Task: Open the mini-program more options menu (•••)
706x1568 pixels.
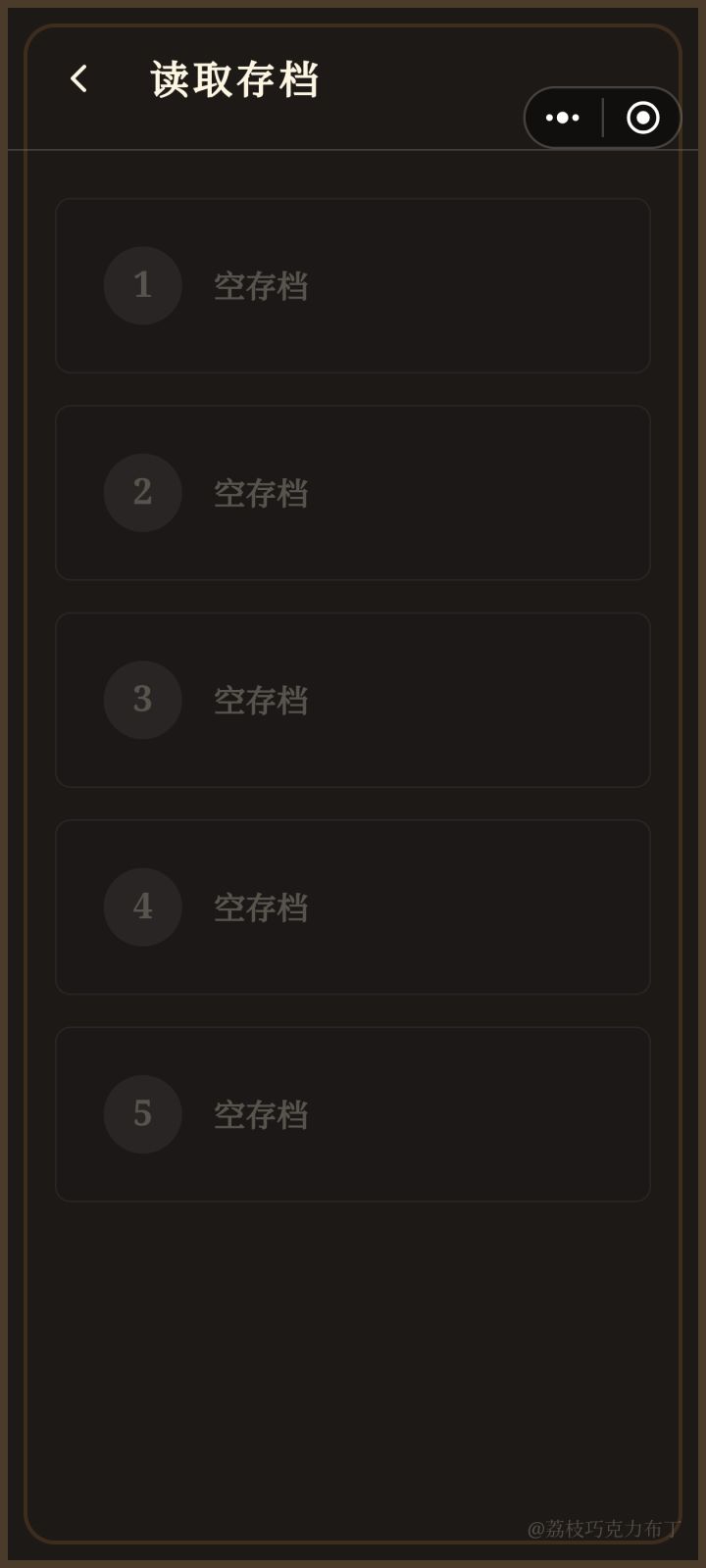Action: click(x=562, y=118)
